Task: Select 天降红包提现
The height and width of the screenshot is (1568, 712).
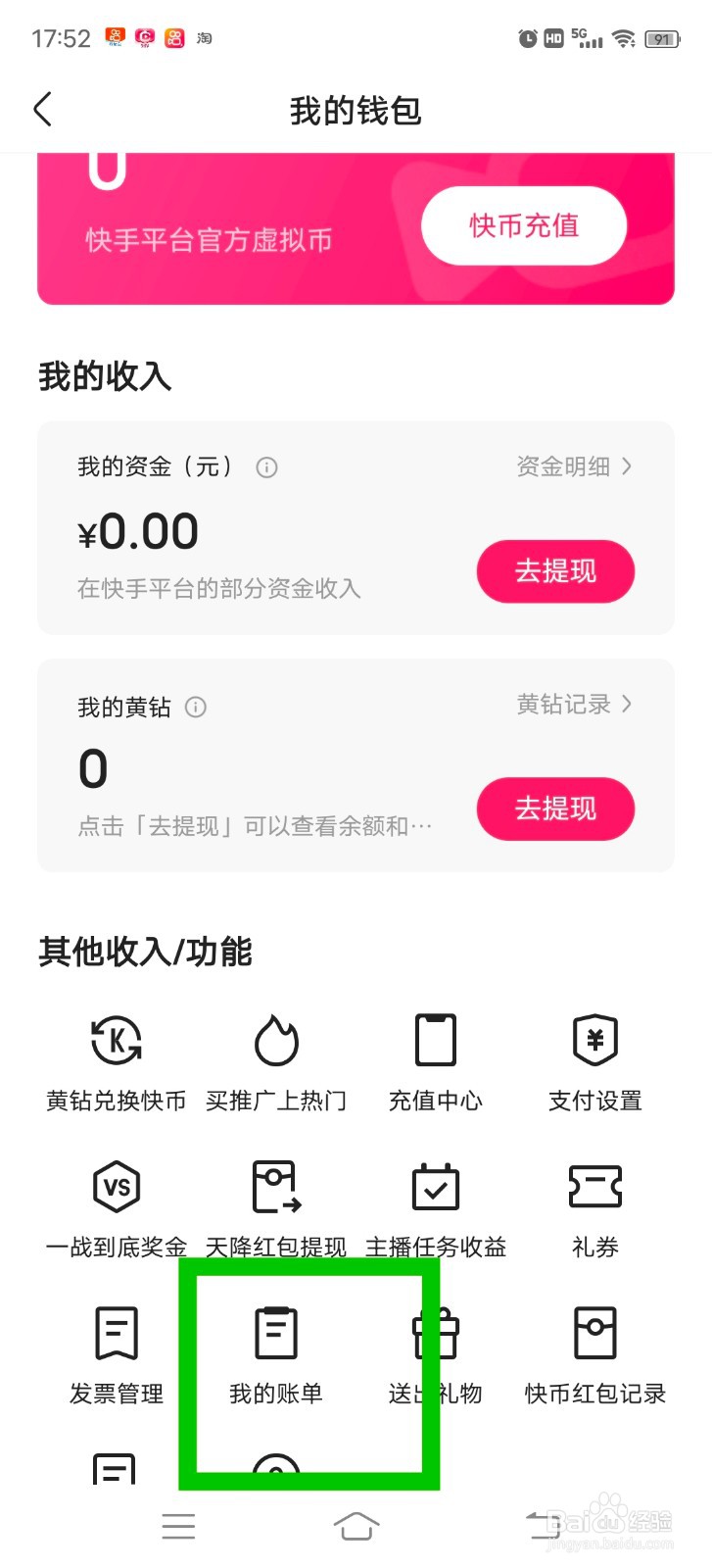Action: (x=276, y=1208)
